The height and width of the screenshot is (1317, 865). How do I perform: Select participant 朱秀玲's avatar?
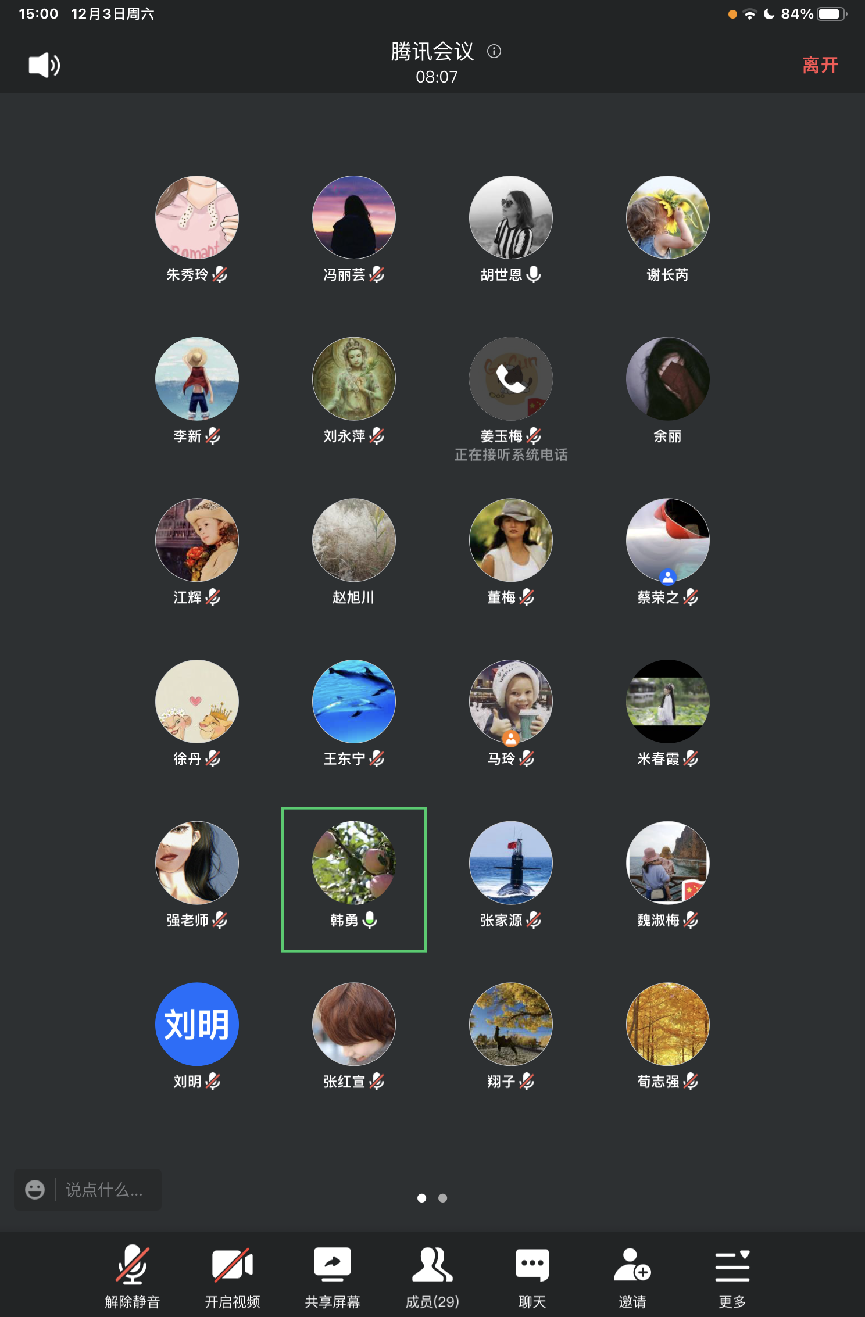coord(197,218)
